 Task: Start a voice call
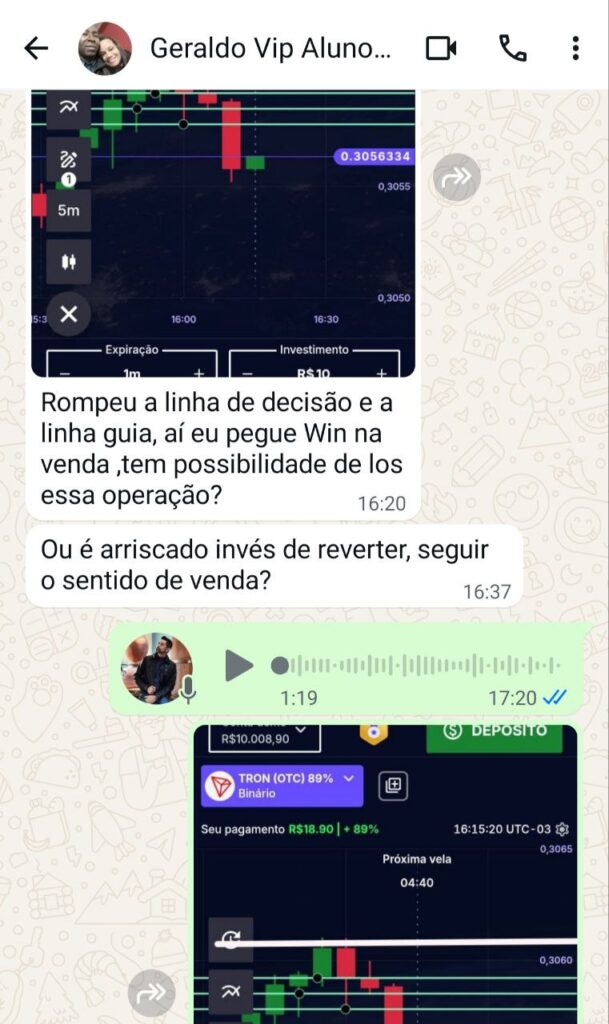pyautogui.click(x=513, y=48)
